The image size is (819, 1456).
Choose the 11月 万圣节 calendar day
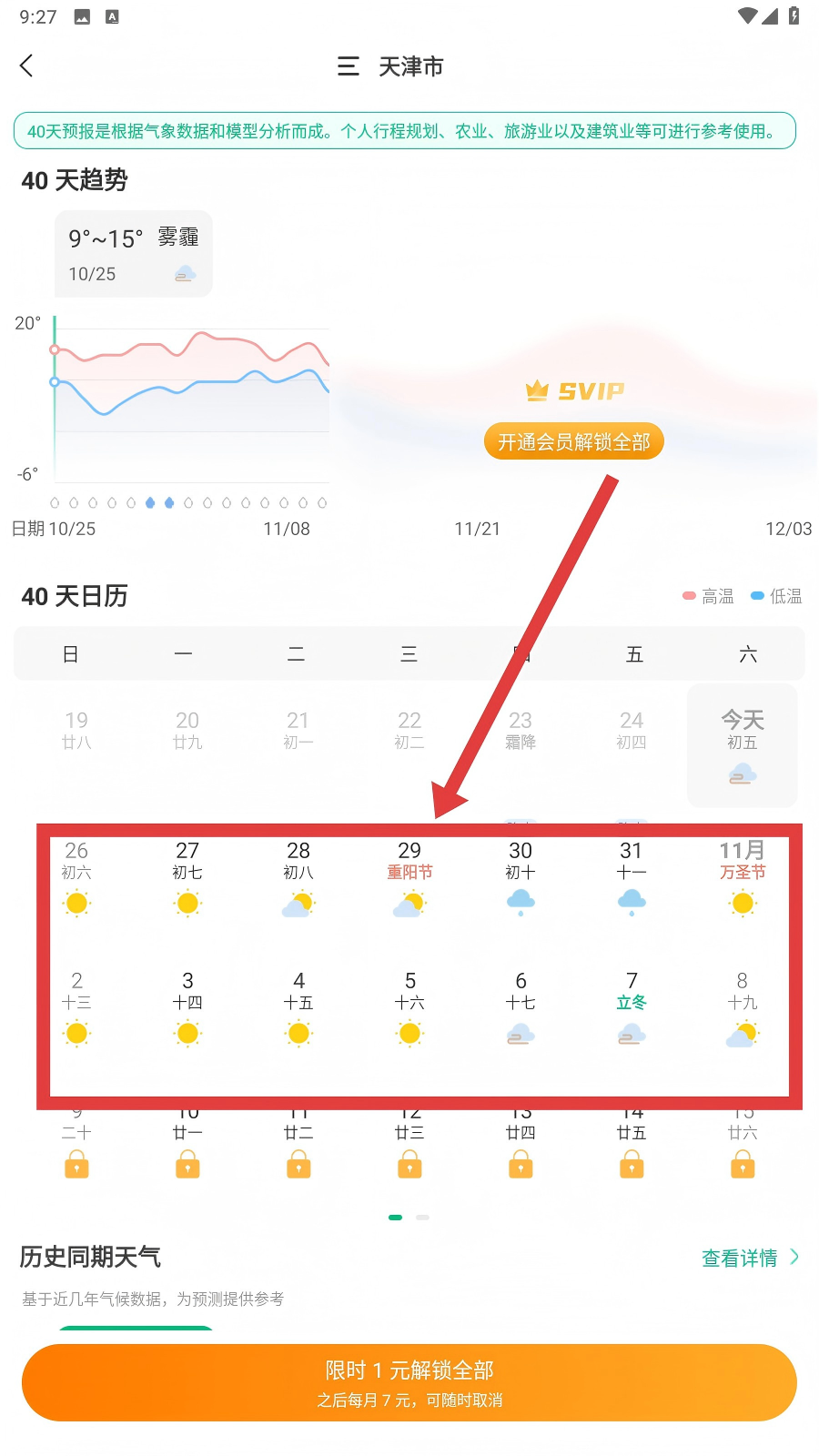[742, 878]
